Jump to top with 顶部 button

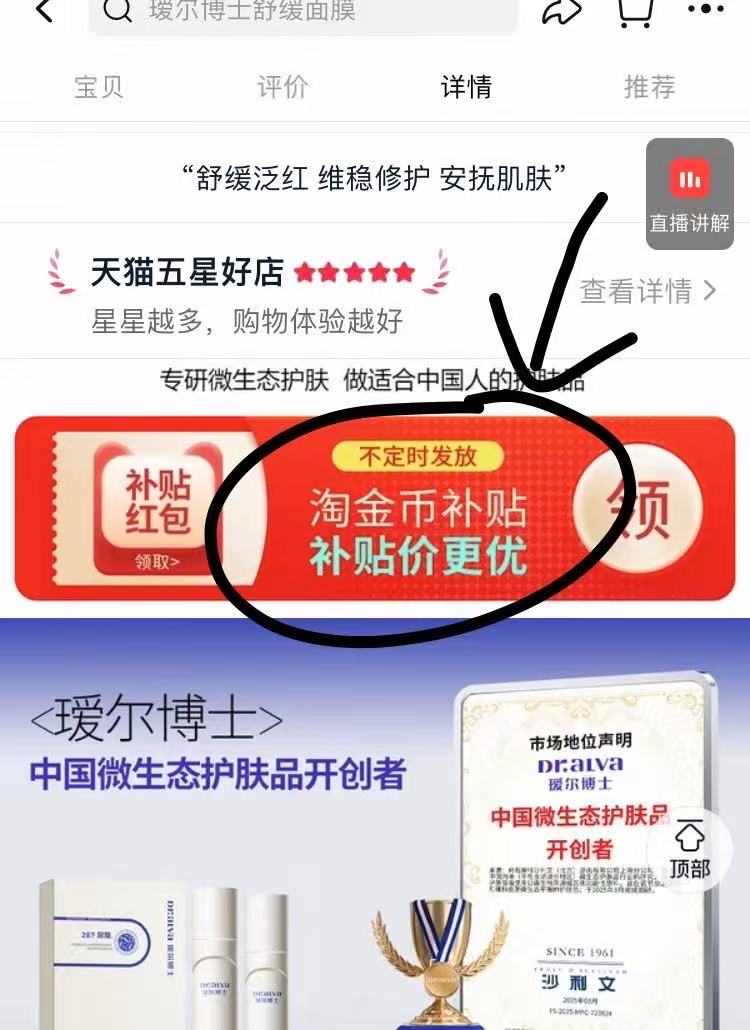tap(690, 850)
